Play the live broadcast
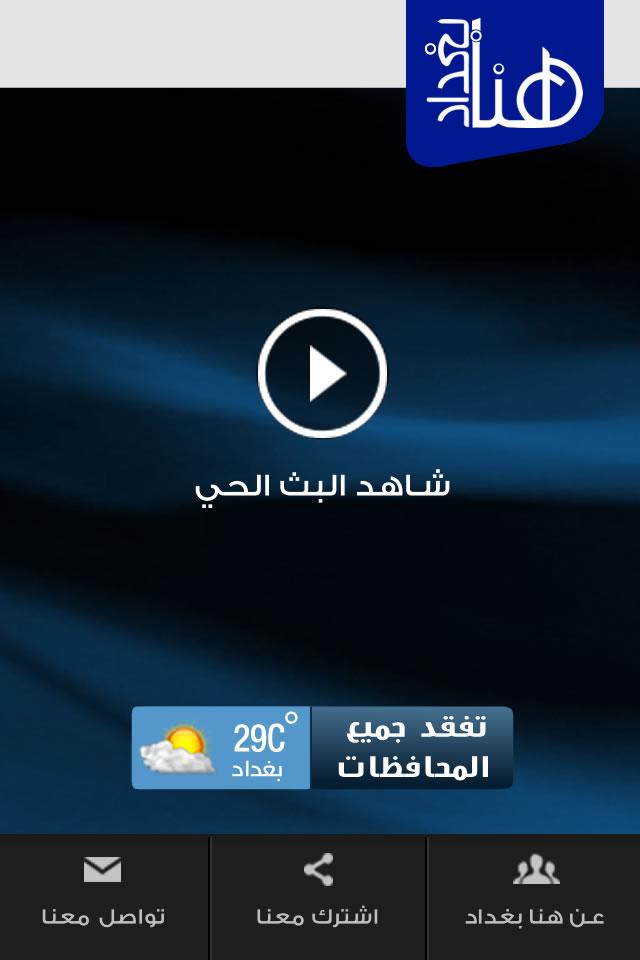This screenshot has width=640, height=960. click(321, 373)
